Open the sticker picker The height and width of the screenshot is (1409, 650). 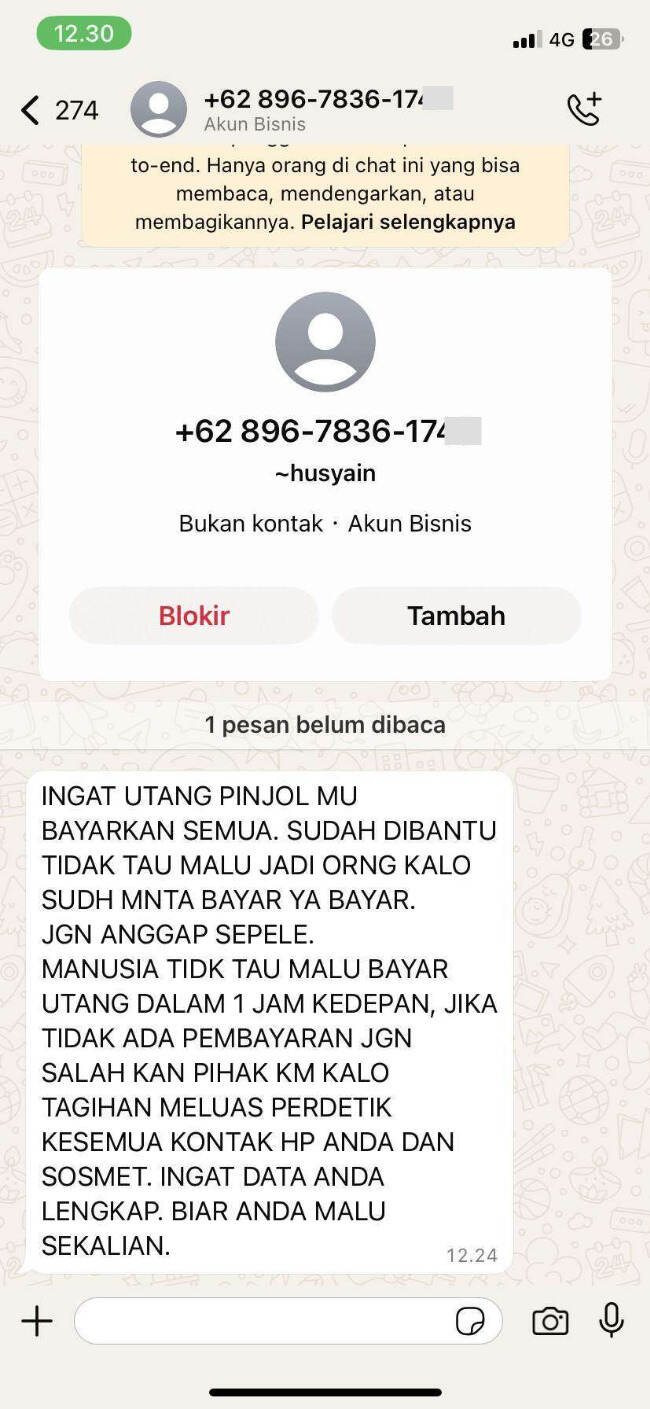[470, 1321]
